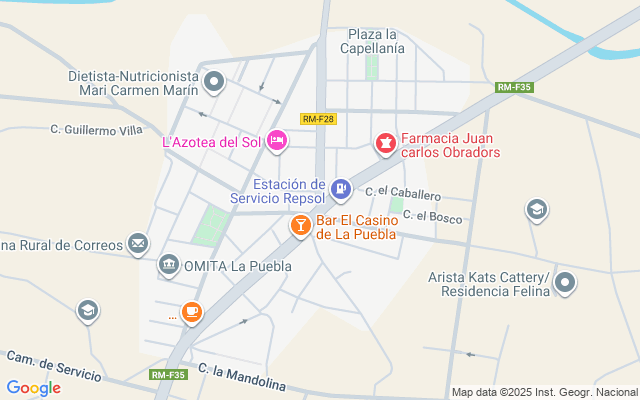This screenshot has width=640, height=400.
Task: Tap the Estación de Servicio Repsol marker
Action: pyautogui.click(x=341, y=188)
